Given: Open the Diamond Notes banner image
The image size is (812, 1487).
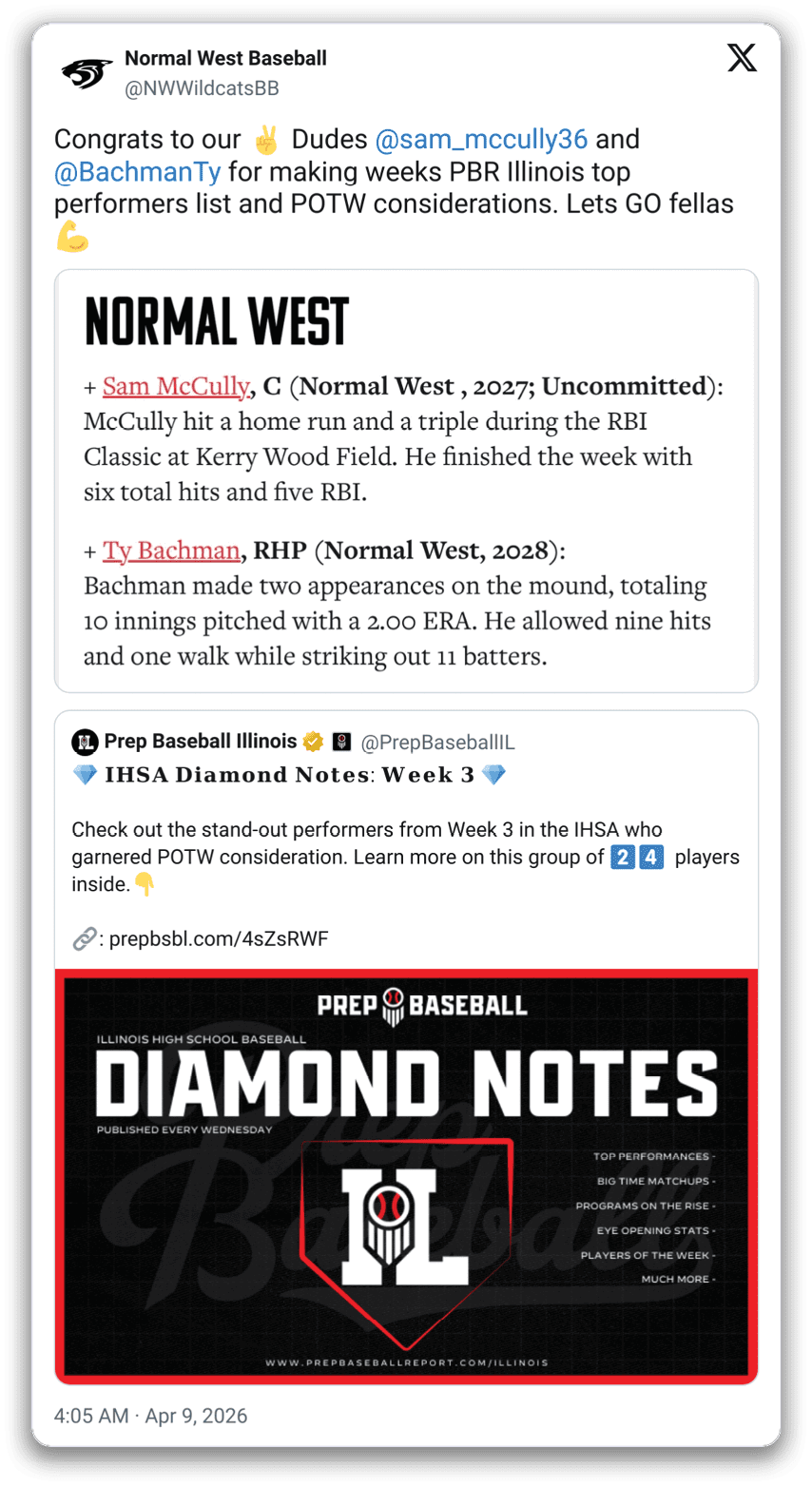Looking at the screenshot, I should click(x=406, y=1175).
